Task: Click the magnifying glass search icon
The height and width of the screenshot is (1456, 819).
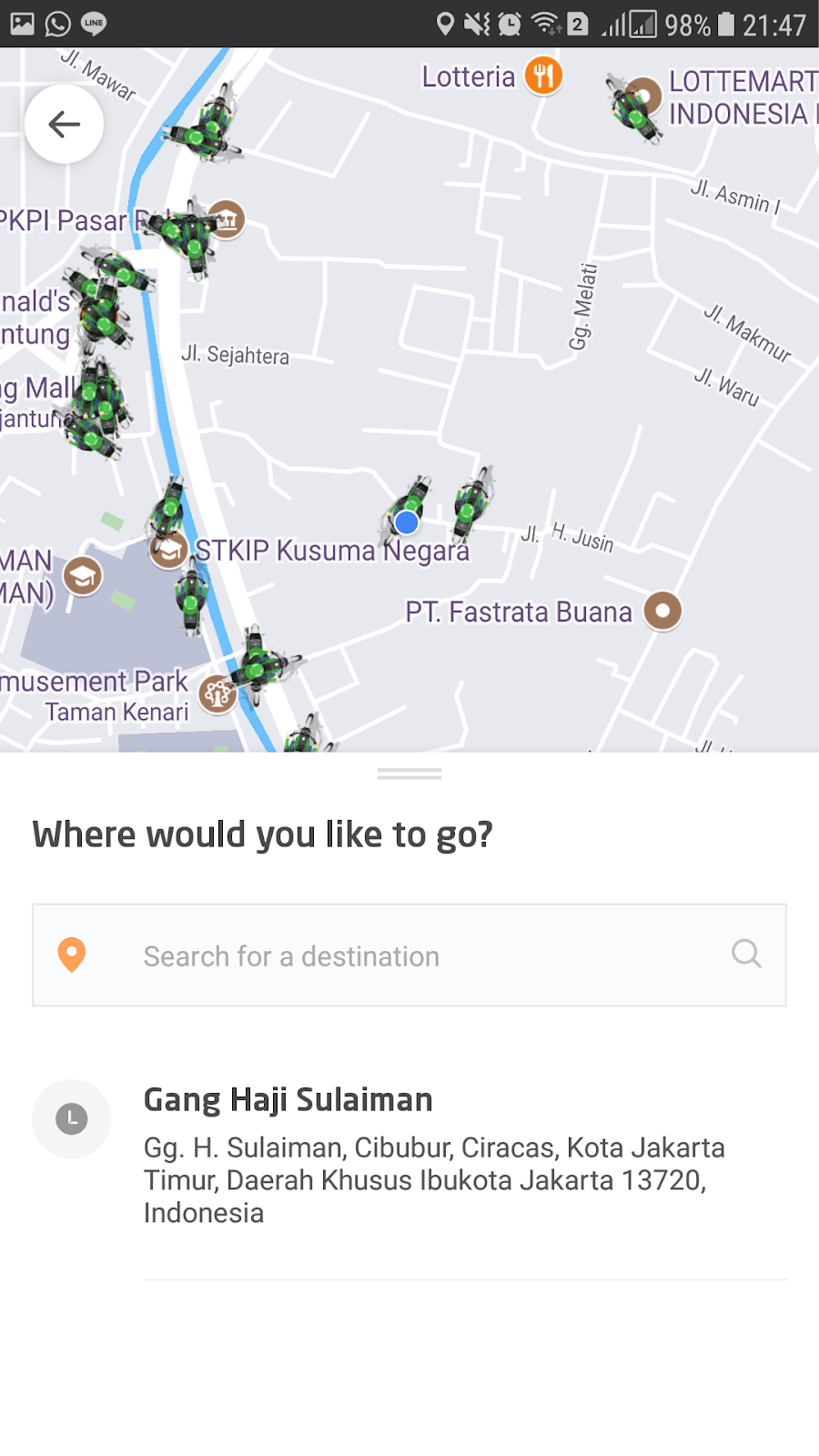Action: click(745, 954)
